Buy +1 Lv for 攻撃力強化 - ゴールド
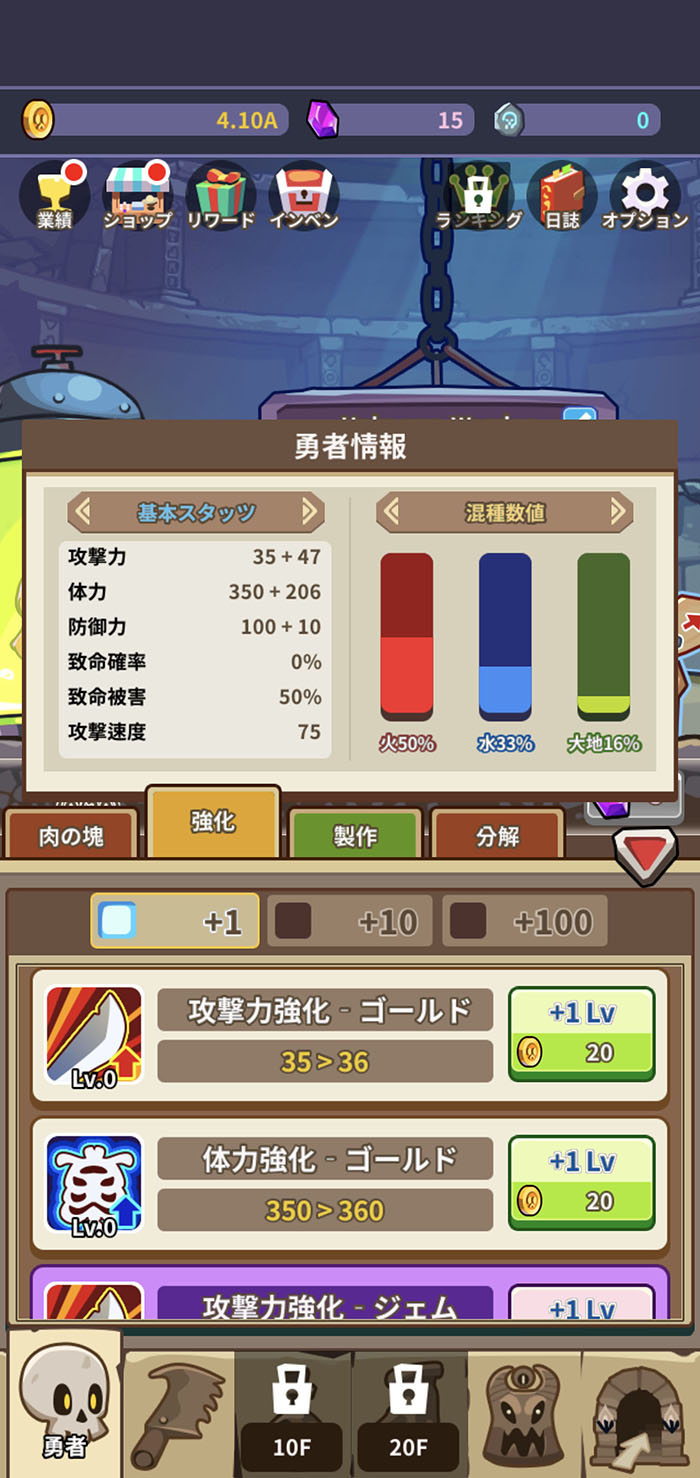Screen dimensions: 700x1478 click(582, 1034)
